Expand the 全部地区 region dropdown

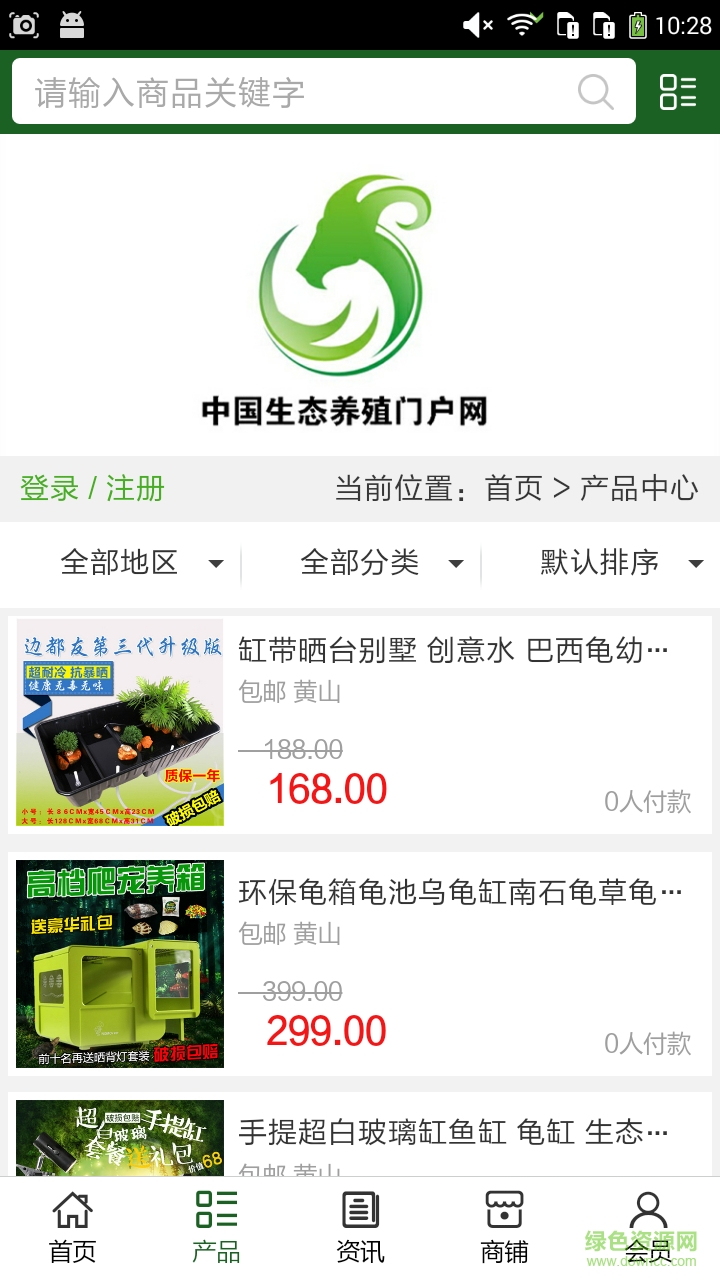click(140, 563)
